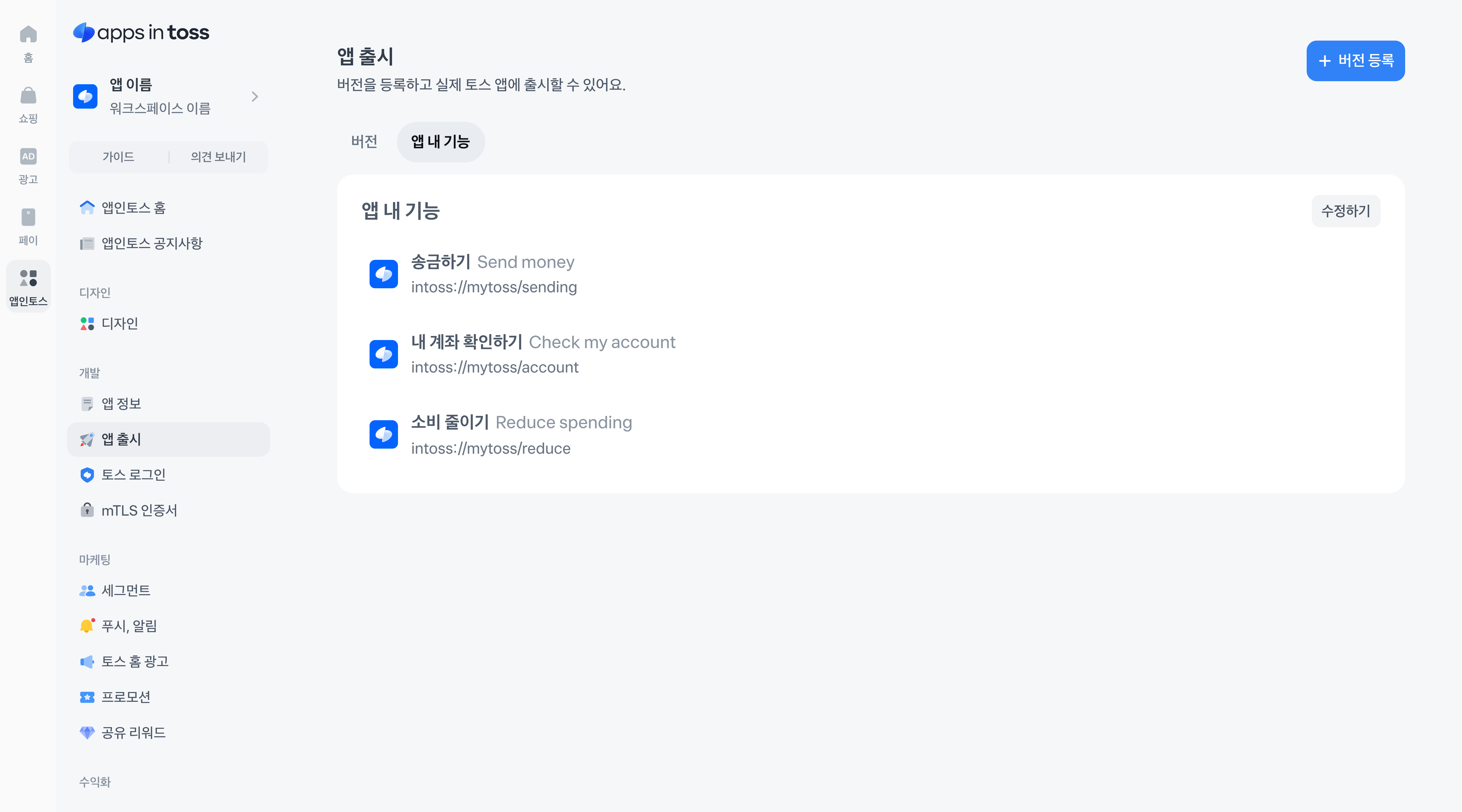Viewport: 1462px width, 812px height.
Task: Open the 디자인 menu item
Action: click(120, 324)
